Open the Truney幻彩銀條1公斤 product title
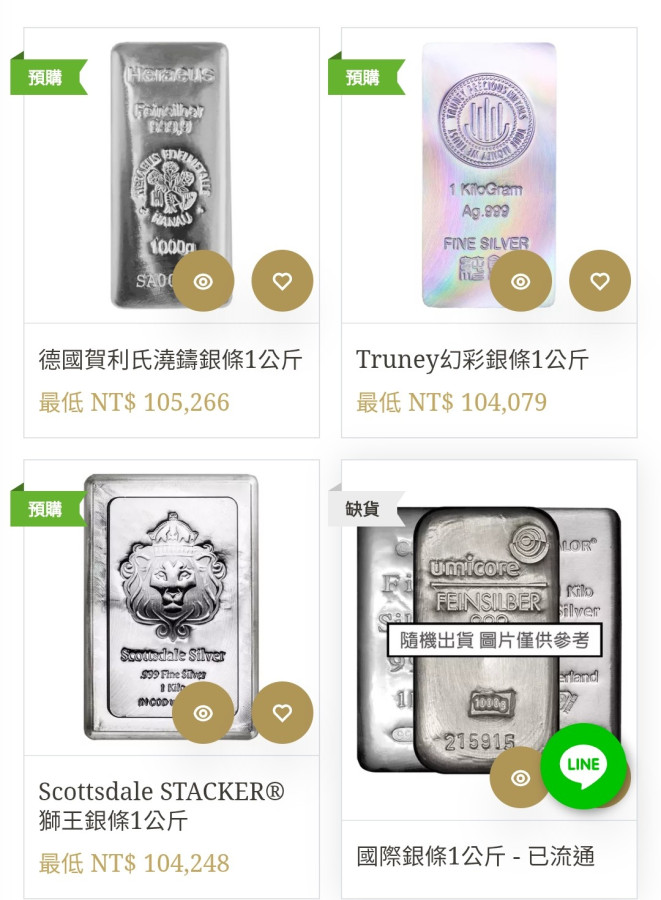661x900 pixels. [x=472, y=360]
